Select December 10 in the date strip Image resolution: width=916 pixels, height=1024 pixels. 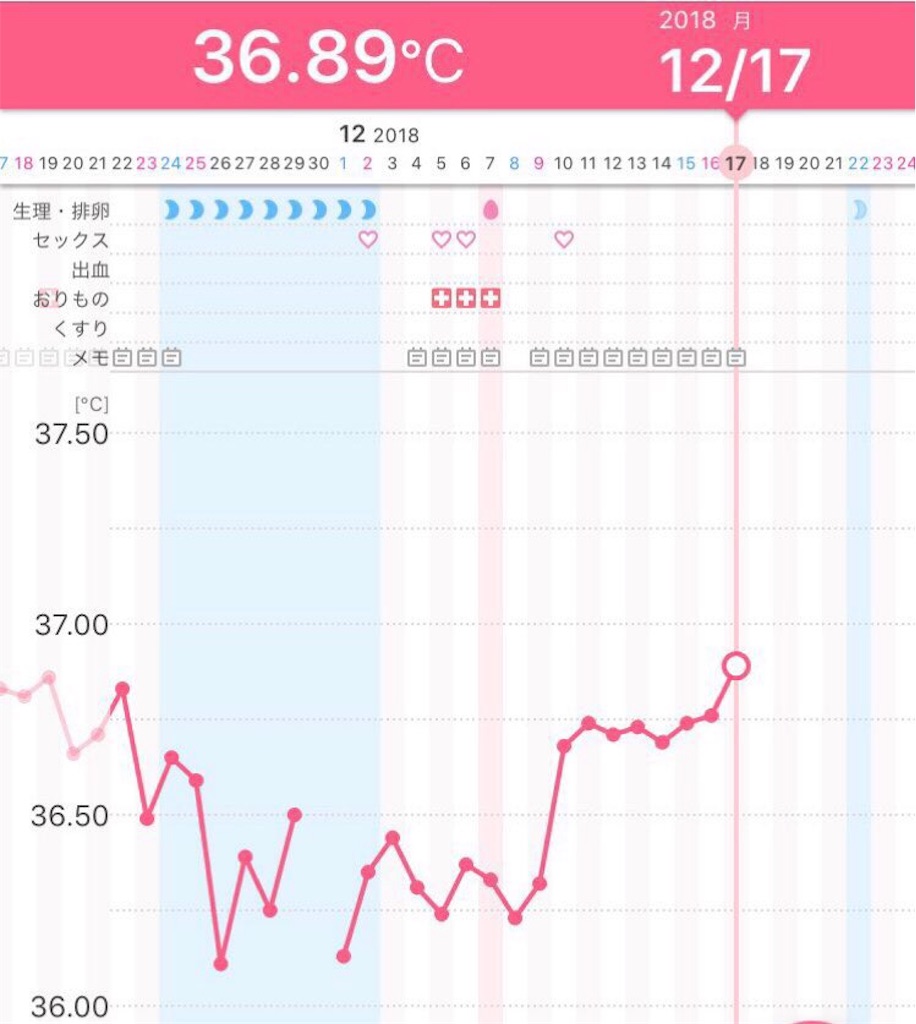click(x=563, y=163)
